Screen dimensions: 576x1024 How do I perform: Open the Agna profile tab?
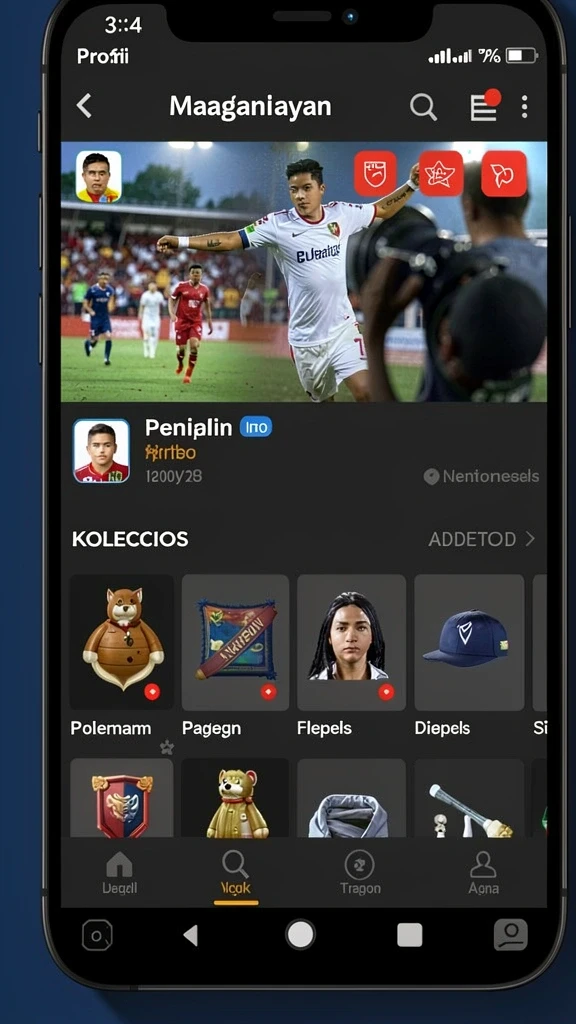click(x=483, y=874)
